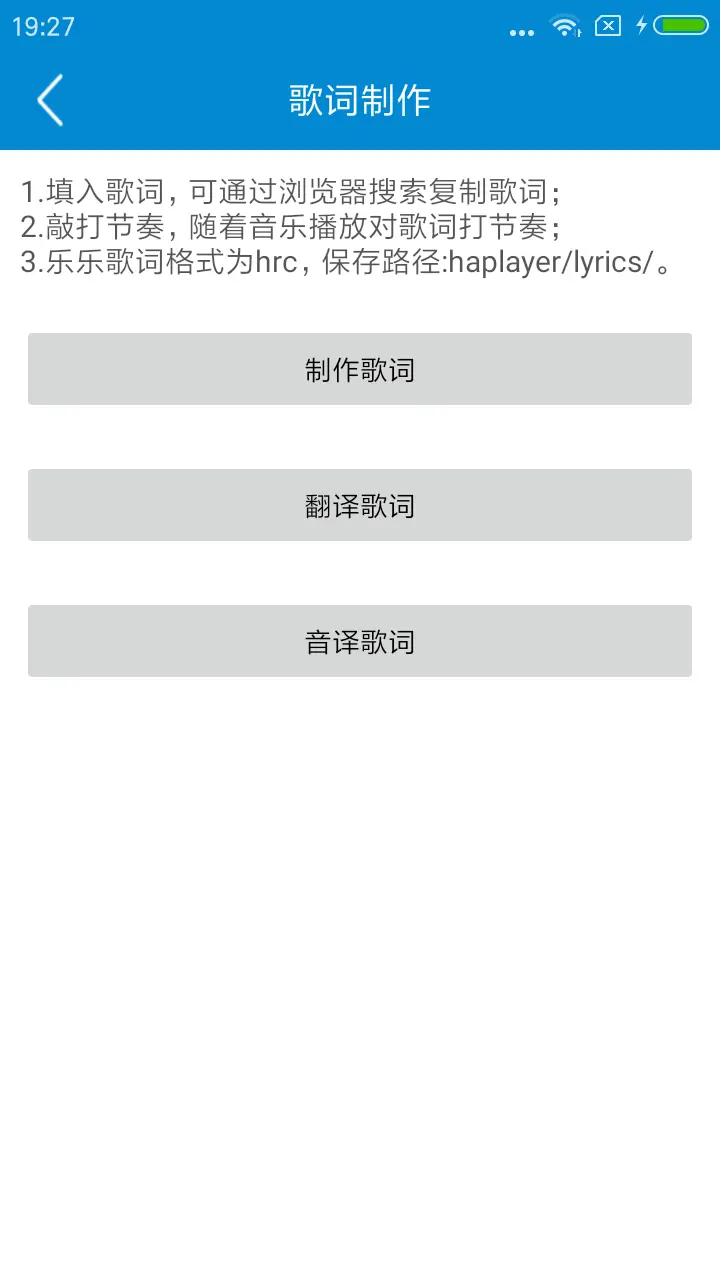Tap the 制作歌词 button
The height and width of the screenshot is (1280, 720).
tap(360, 369)
